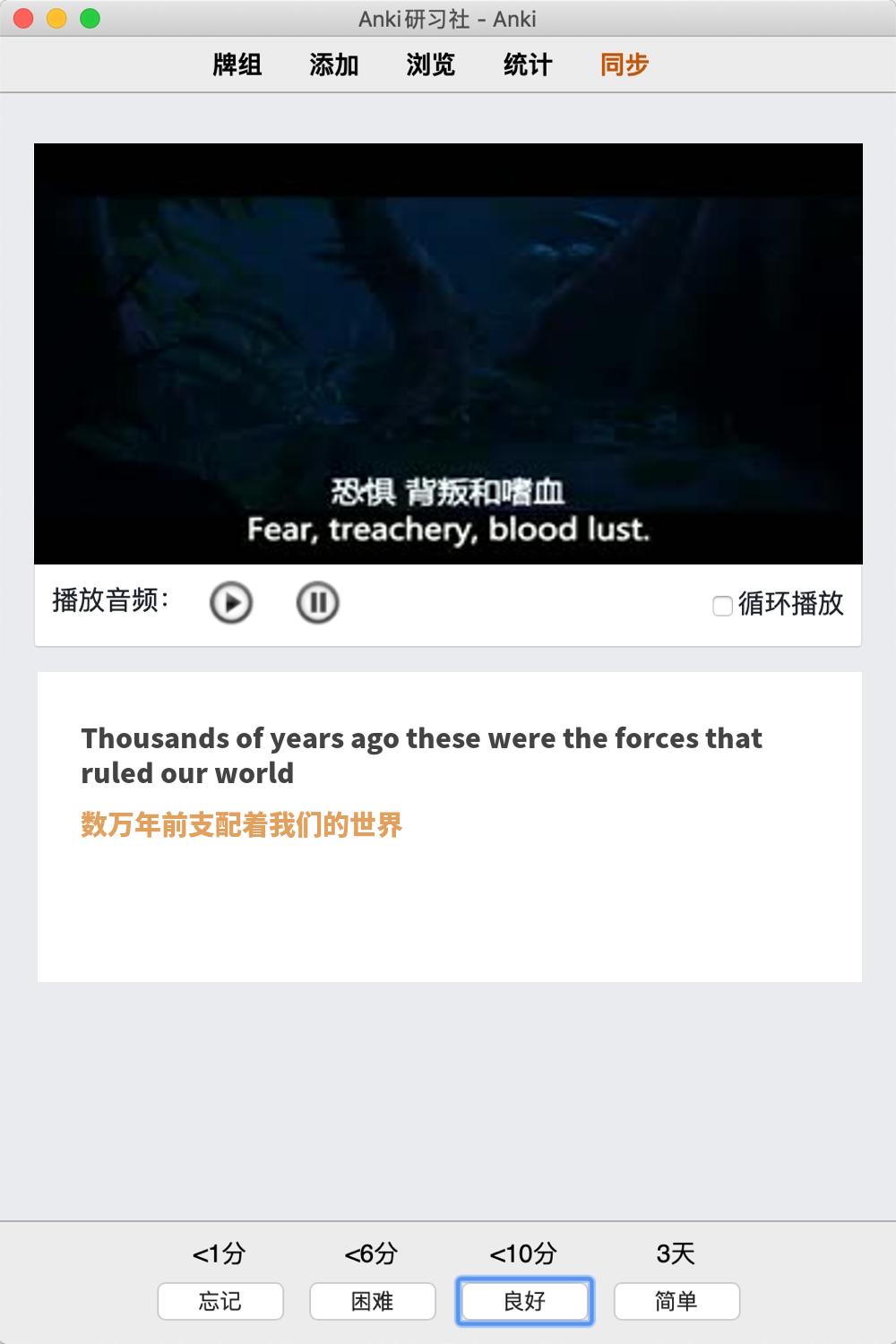Open the 牌组 decks view
The image size is (896, 1344).
click(x=237, y=65)
